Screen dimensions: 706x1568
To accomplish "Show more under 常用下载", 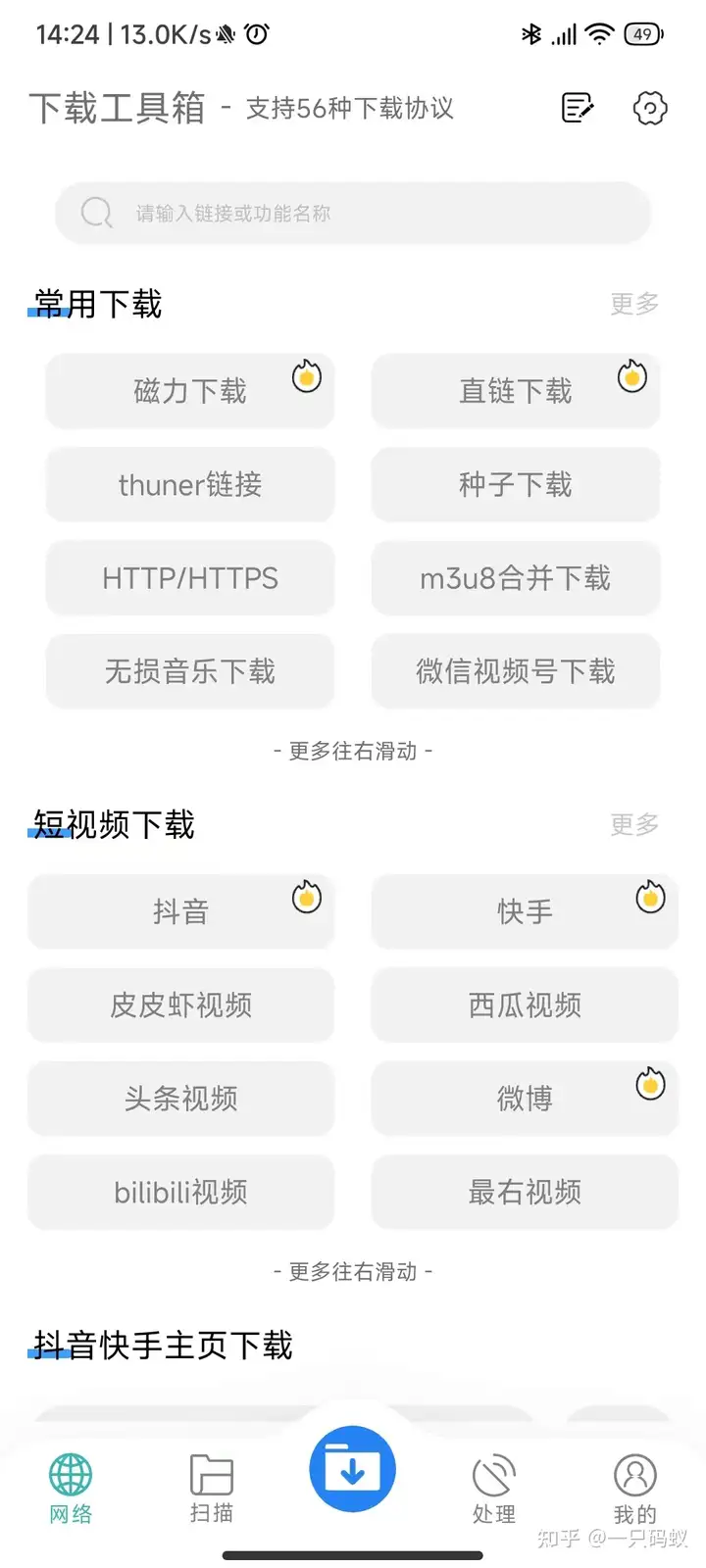I will [x=634, y=304].
